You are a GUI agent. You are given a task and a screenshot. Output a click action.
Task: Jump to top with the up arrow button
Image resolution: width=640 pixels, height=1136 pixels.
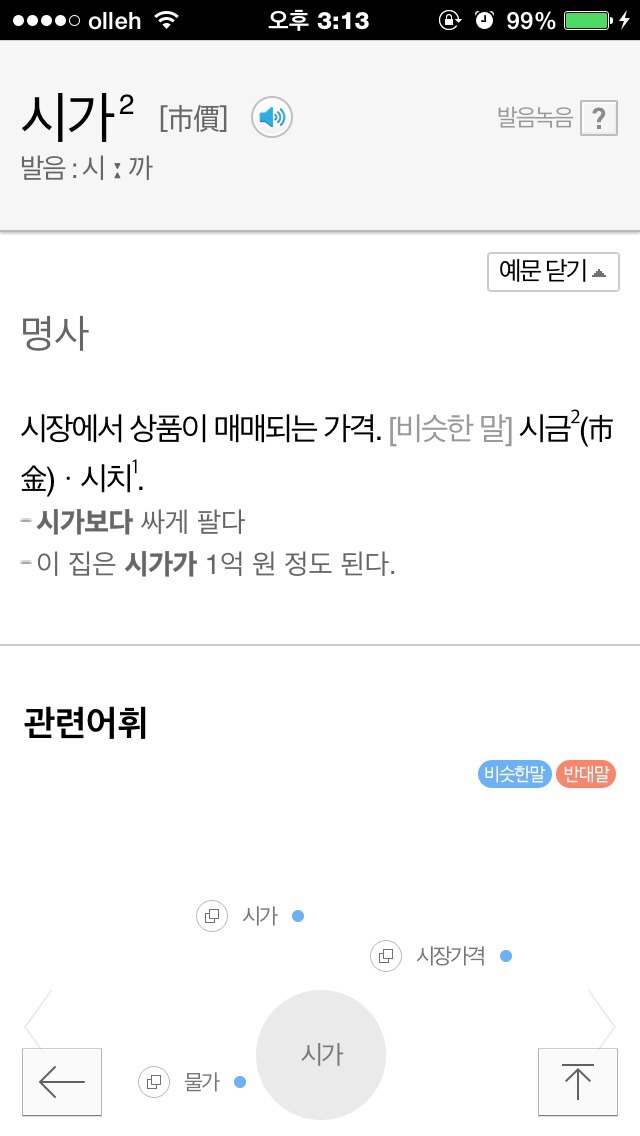click(577, 1081)
